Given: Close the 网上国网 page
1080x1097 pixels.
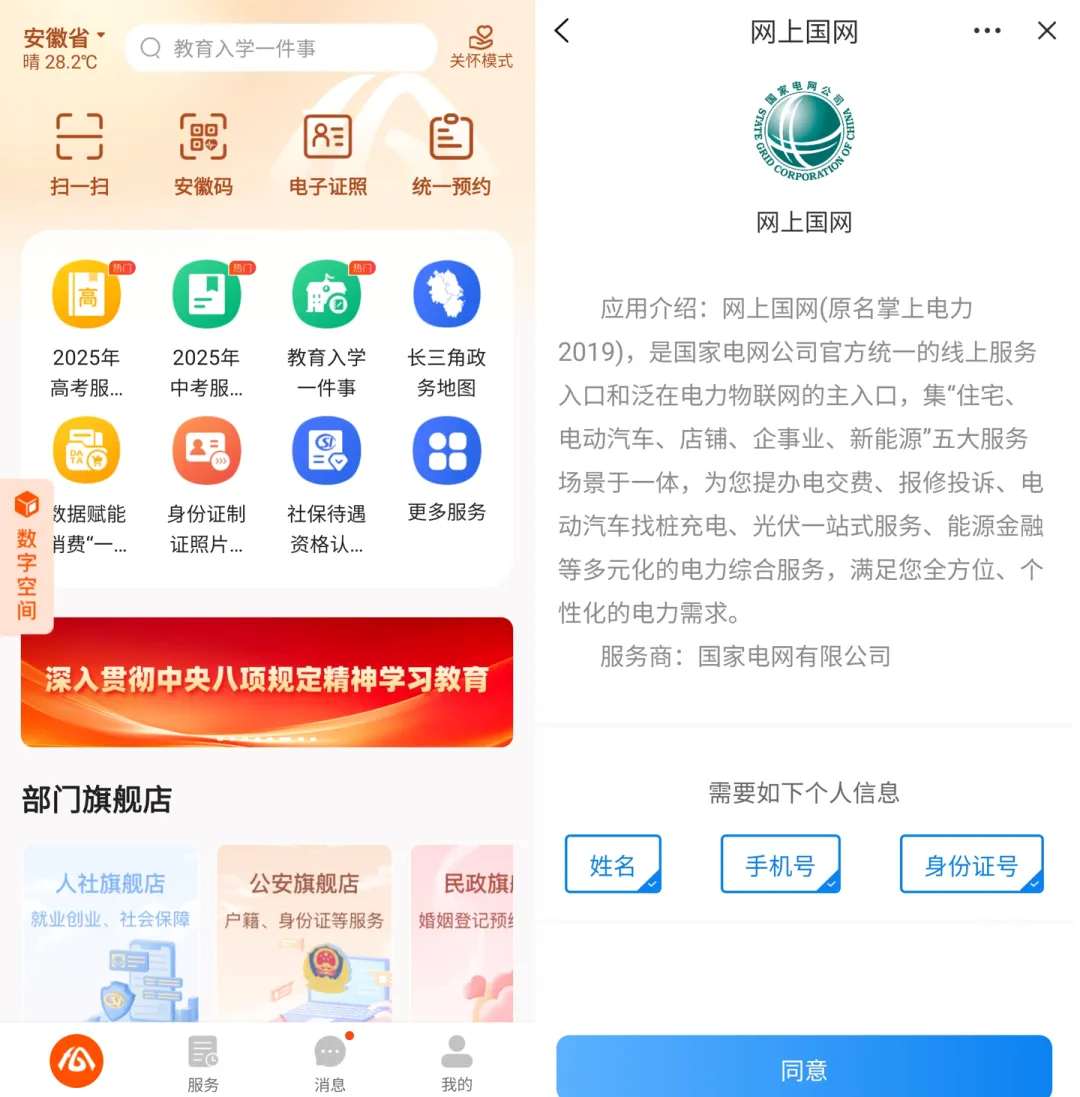Looking at the screenshot, I should click(x=1046, y=31).
